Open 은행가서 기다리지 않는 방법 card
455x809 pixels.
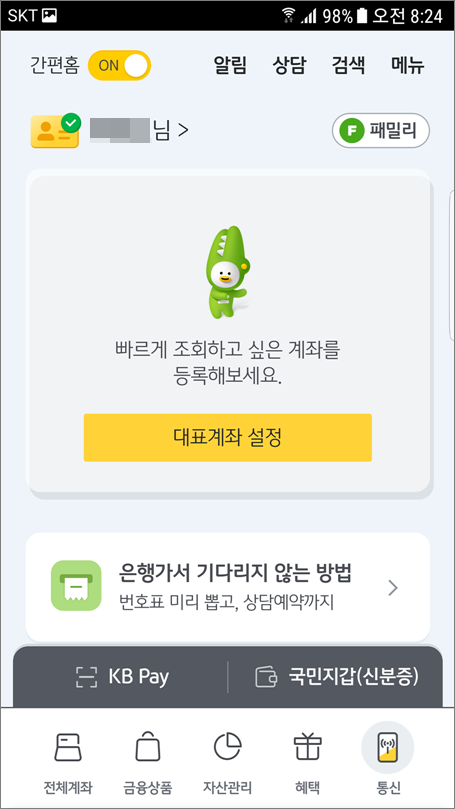tap(228, 587)
